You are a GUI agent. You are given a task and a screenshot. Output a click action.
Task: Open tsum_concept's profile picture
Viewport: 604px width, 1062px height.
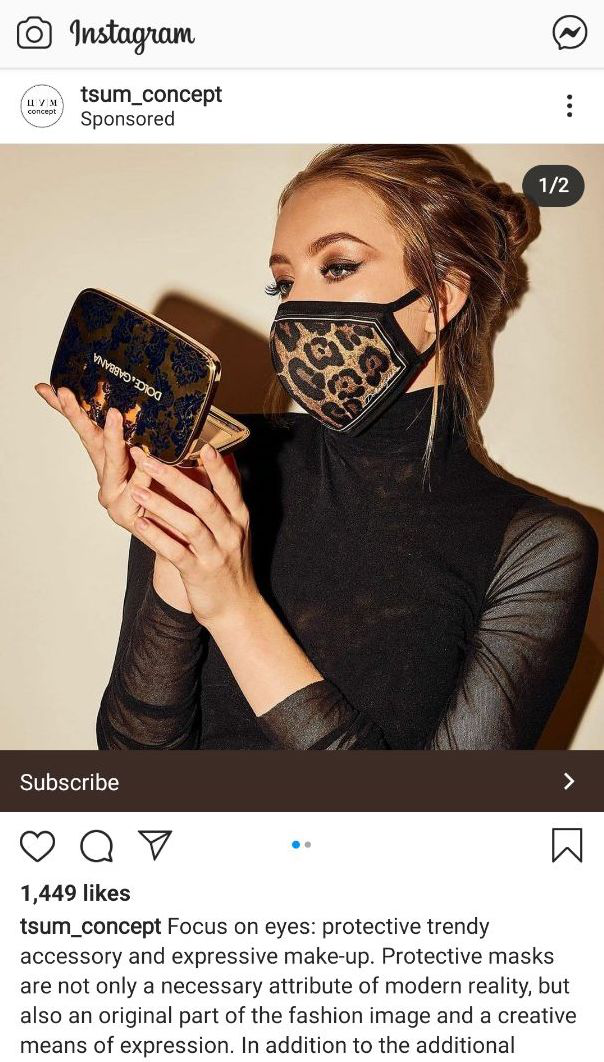[42, 106]
